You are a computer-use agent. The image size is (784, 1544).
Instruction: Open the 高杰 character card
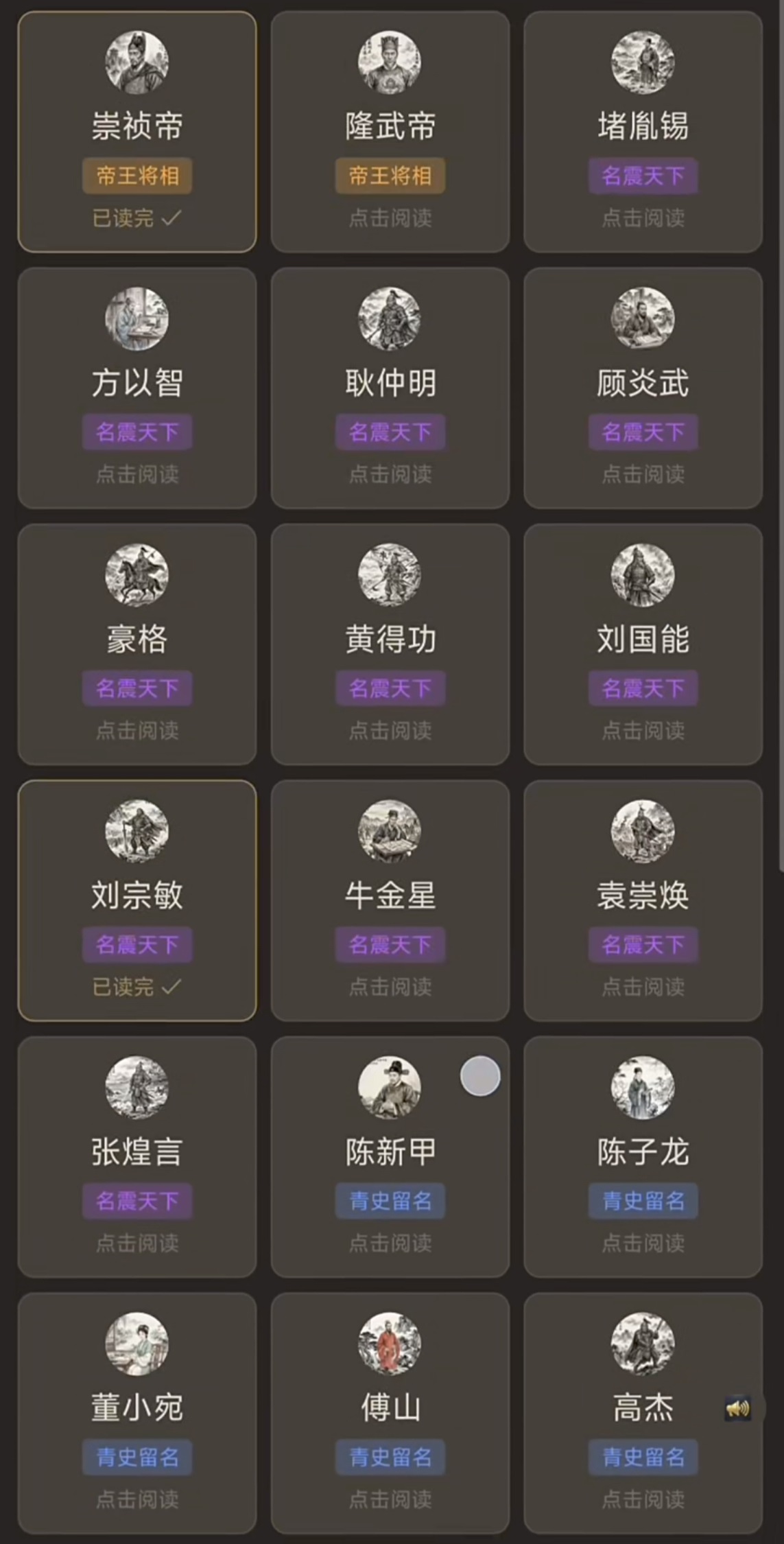[643, 1412]
